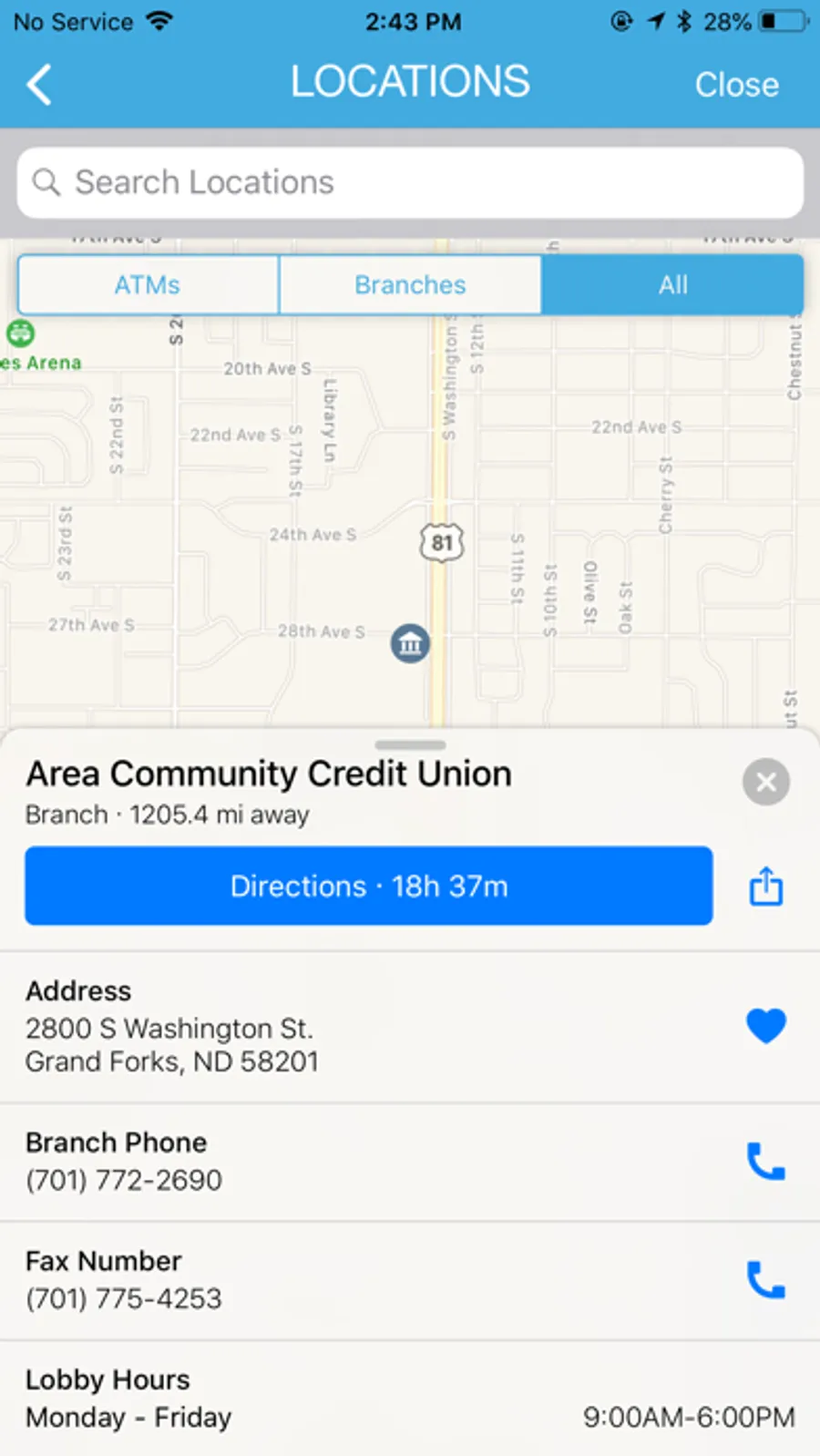820x1456 pixels.
Task: Focus the Search Locations field
Action: (x=410, y=183)
